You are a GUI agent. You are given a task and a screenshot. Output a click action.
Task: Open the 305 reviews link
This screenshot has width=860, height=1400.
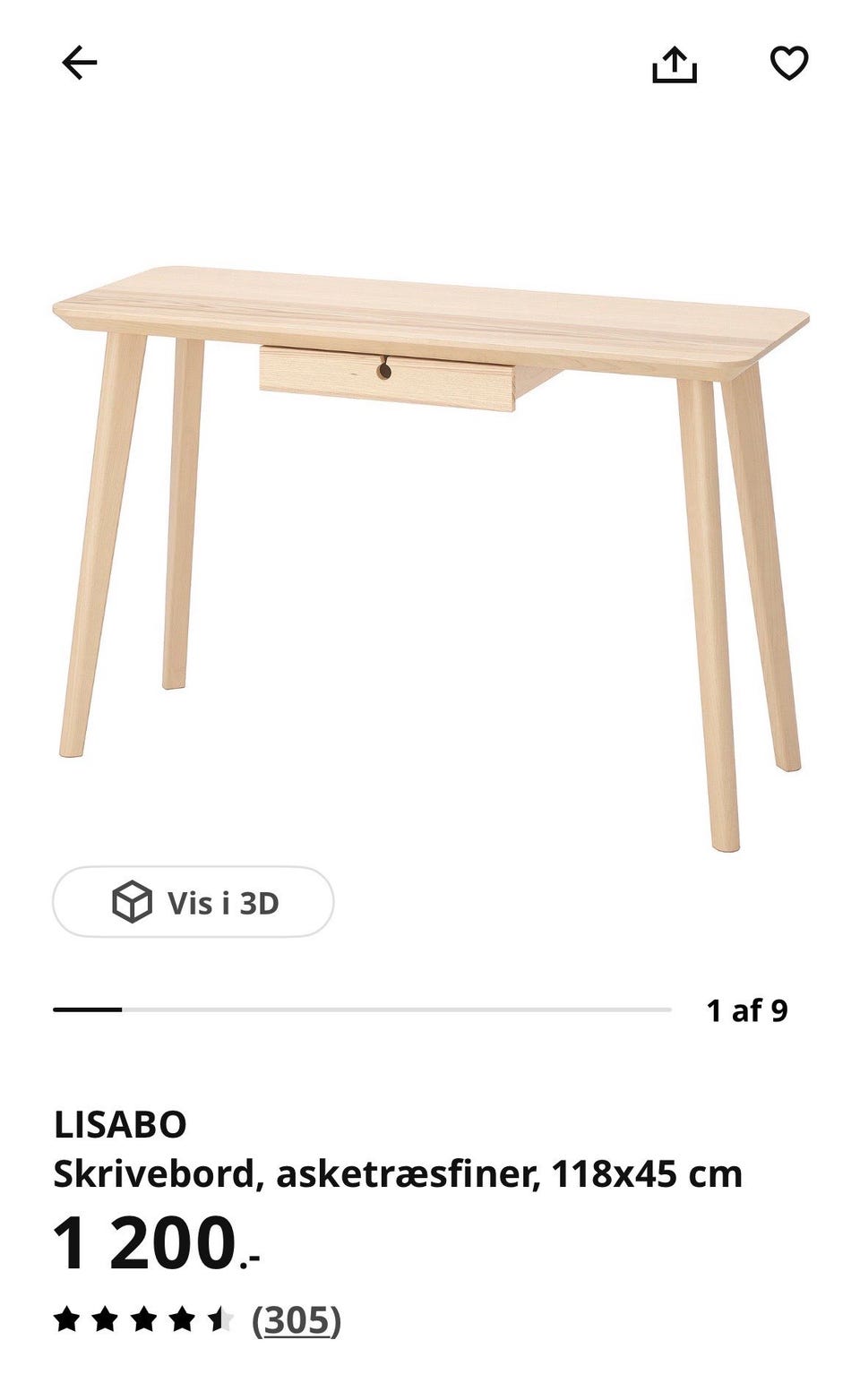pos(297,1319)
